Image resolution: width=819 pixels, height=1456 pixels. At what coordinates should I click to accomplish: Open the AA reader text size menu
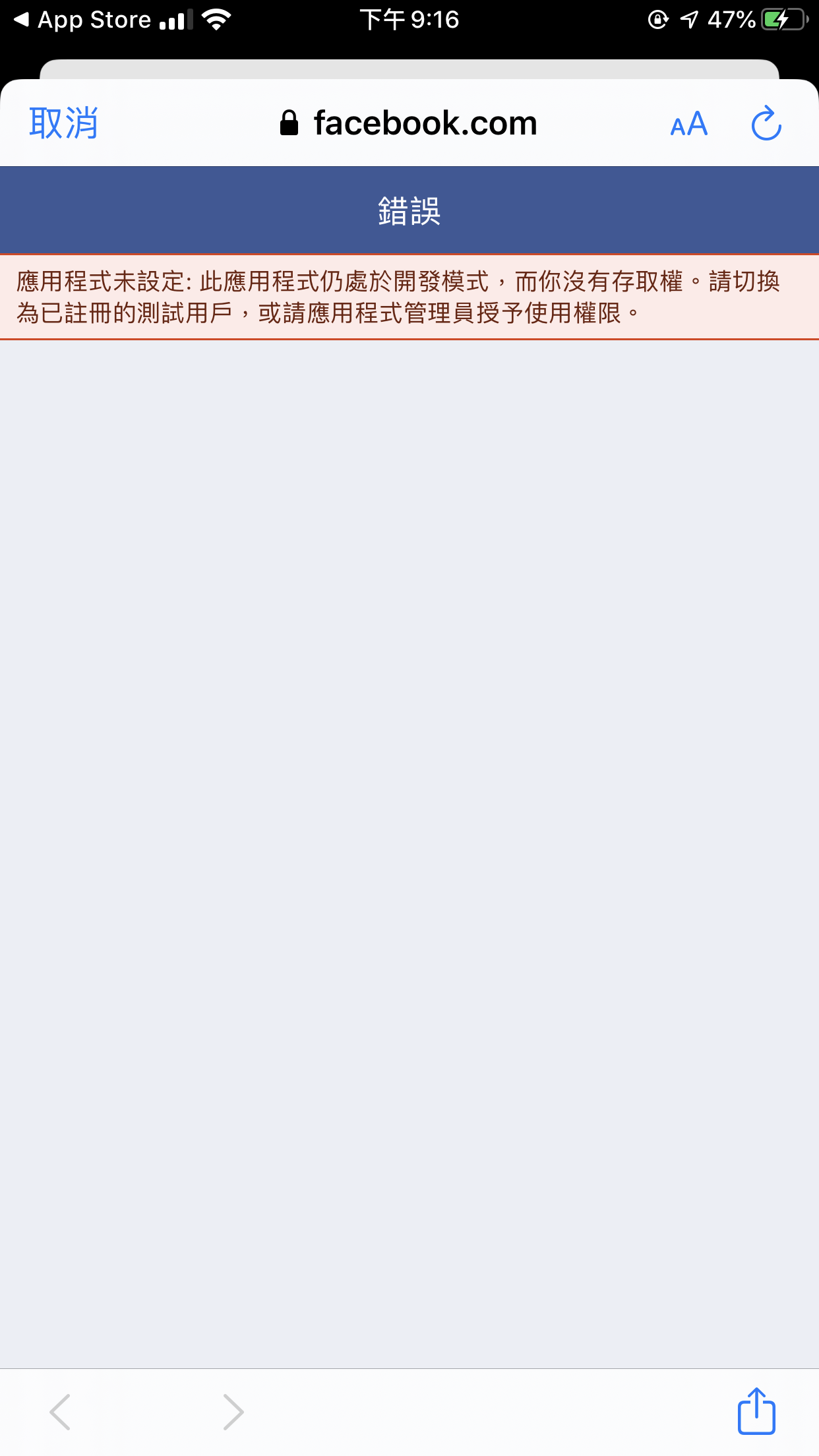point(688,124)
